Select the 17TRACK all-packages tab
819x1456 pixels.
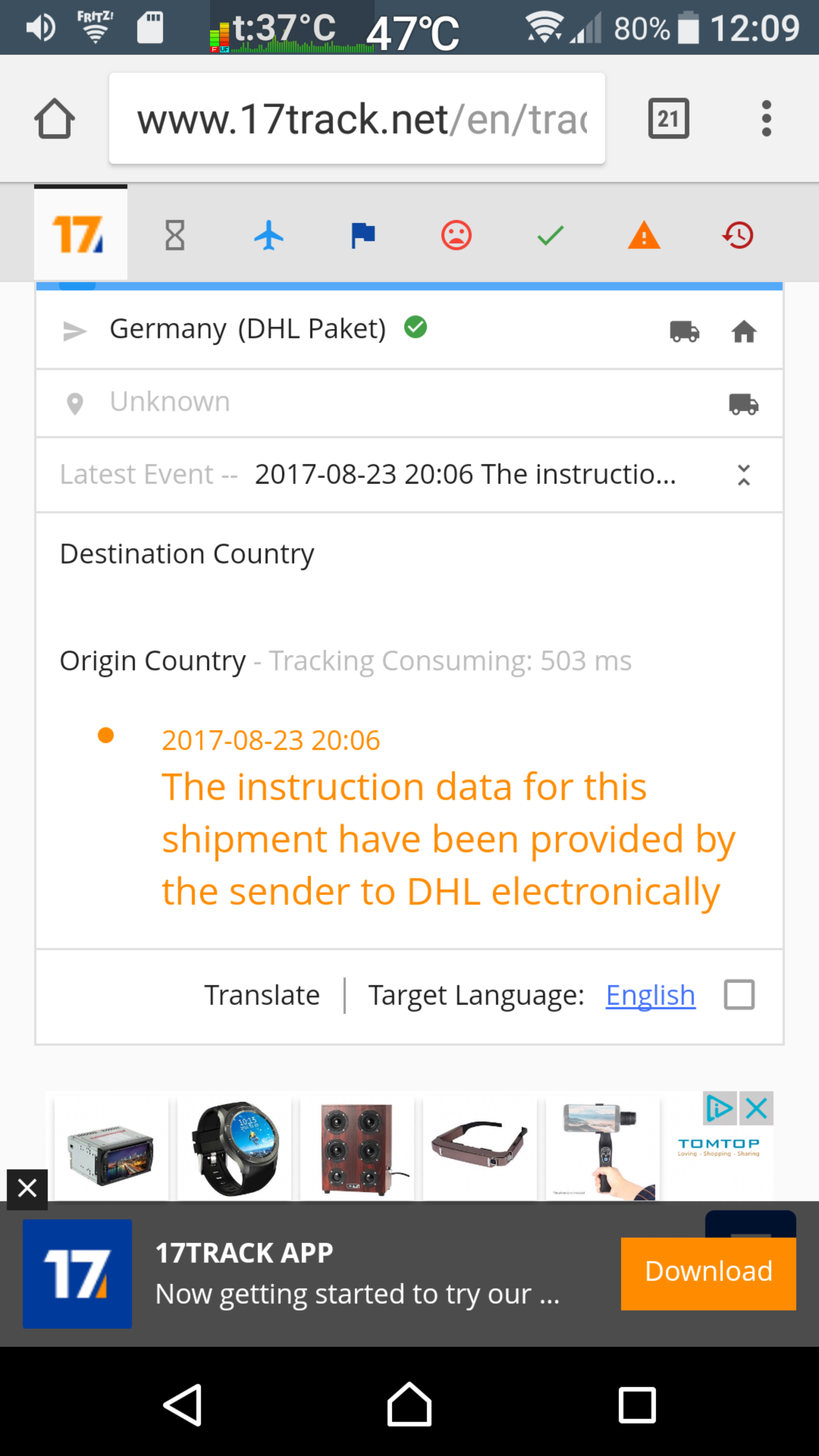click(x=80, y=234)
